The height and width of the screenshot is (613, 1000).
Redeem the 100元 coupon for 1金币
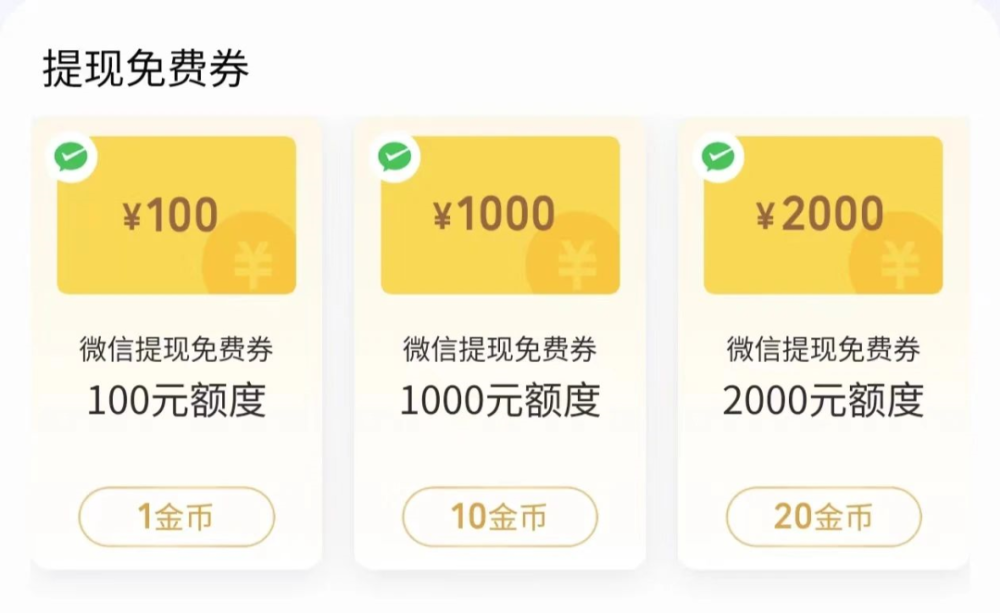[x=176, y=517]
